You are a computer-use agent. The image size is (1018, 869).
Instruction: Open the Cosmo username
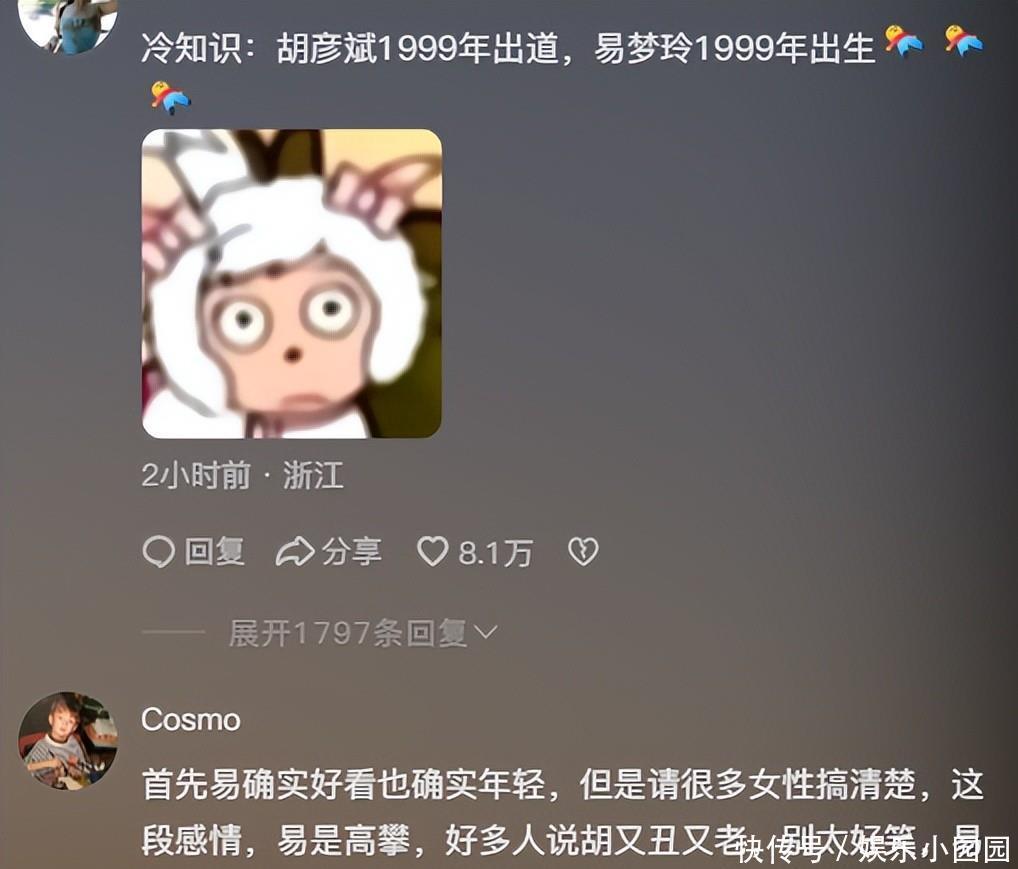click(x=191, y=719)
